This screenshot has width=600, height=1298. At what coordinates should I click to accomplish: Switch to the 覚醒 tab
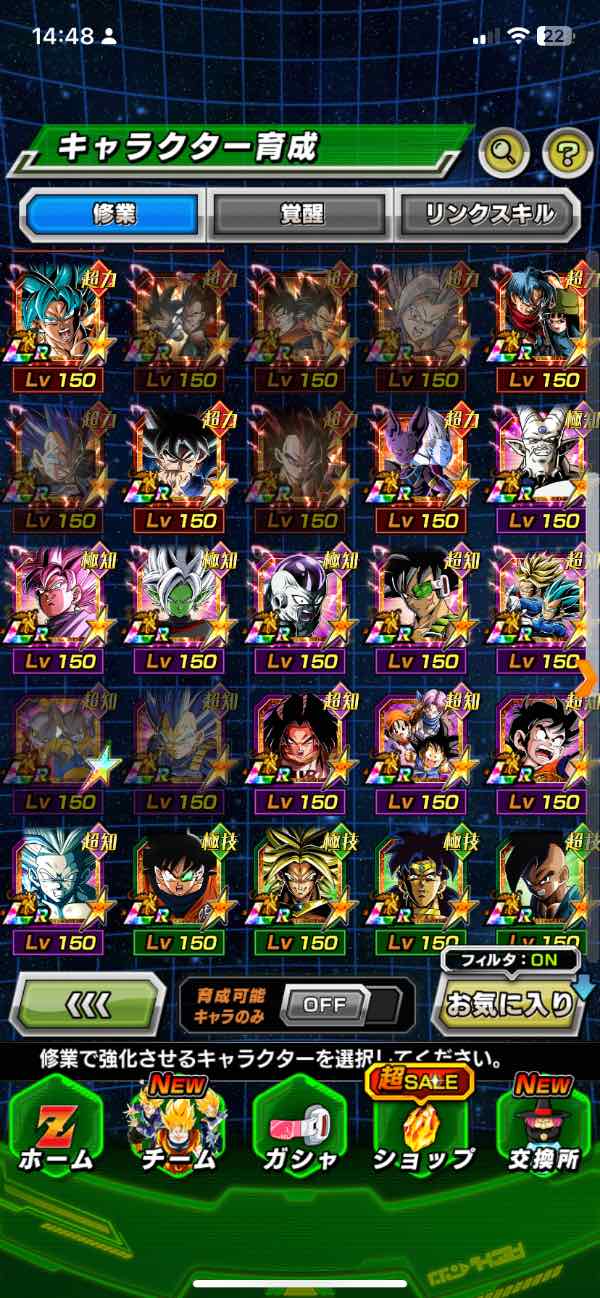[300, 213]
